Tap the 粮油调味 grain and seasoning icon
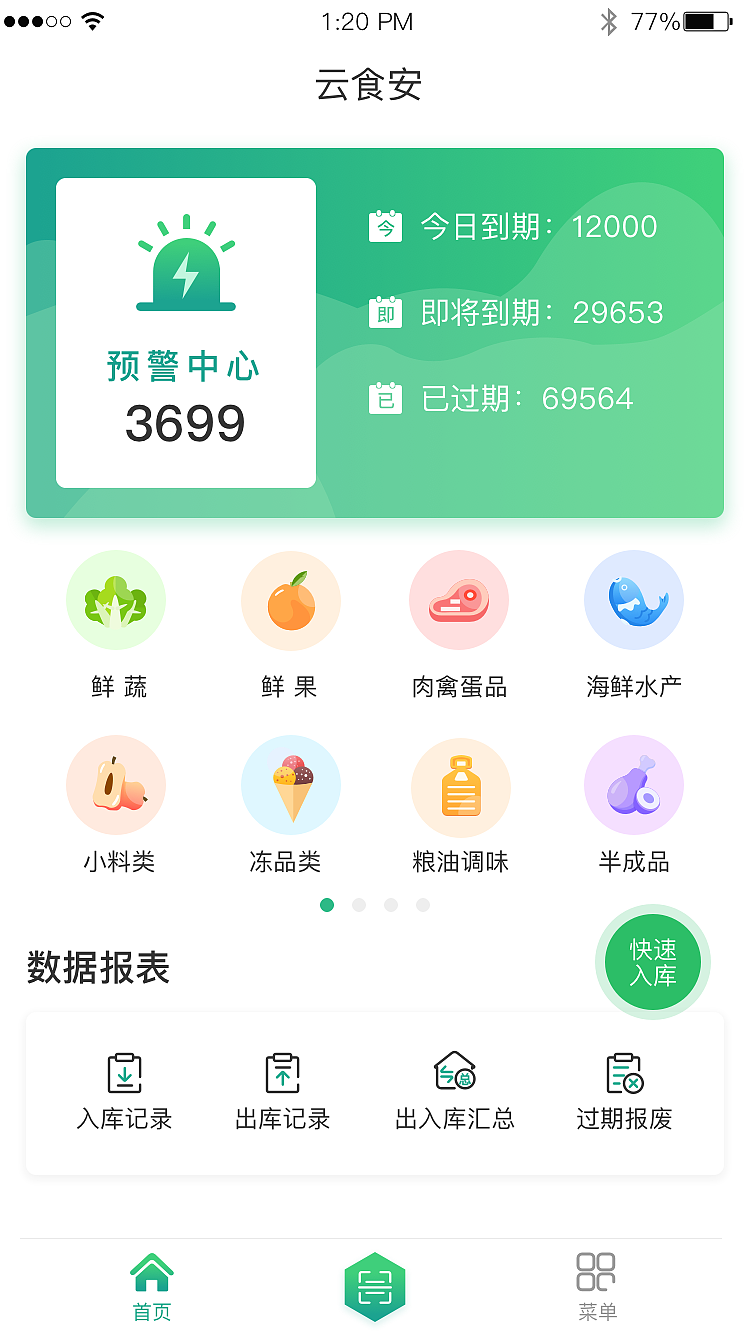The height and width of the screenshot is (1336, 750). [461, 785]
